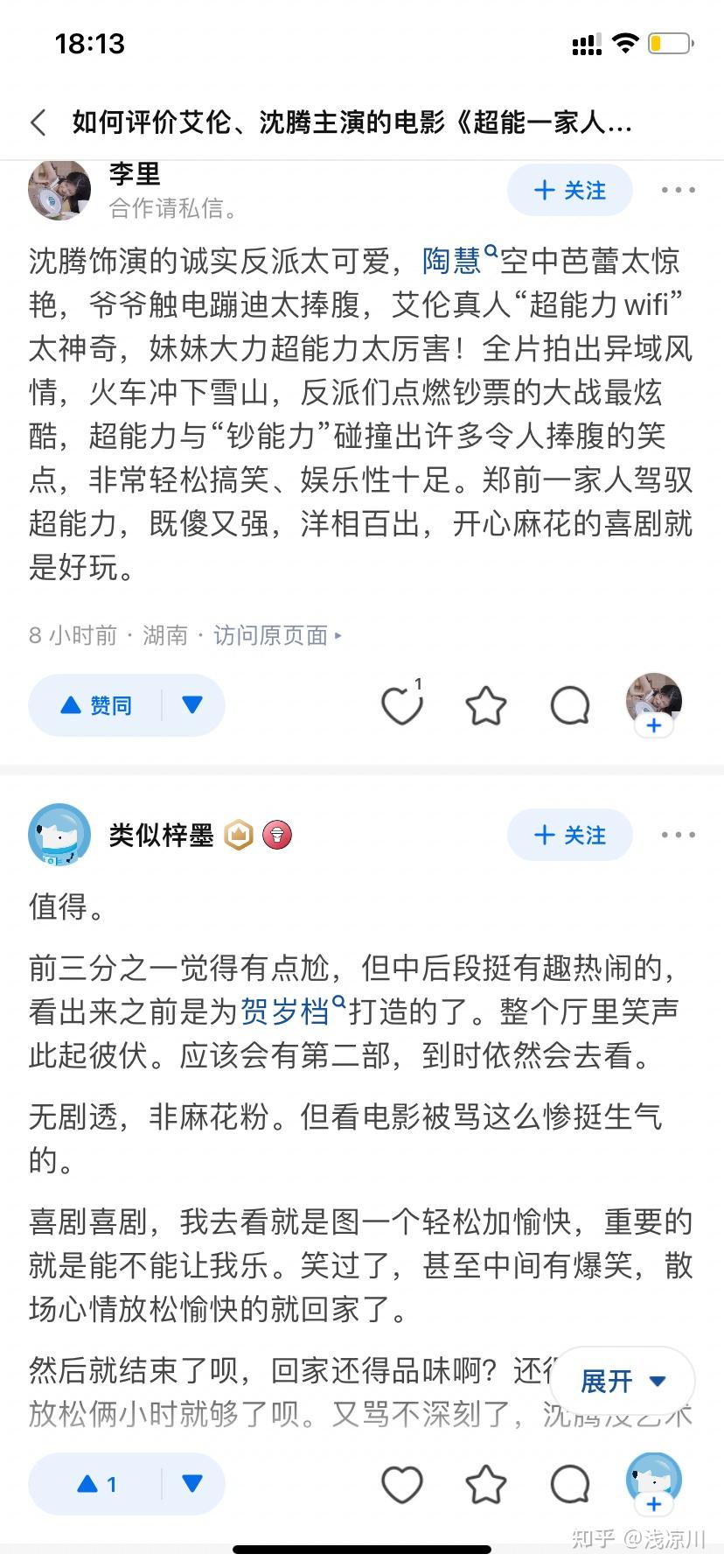Upvote 类似梓墨's answer

96,1484
